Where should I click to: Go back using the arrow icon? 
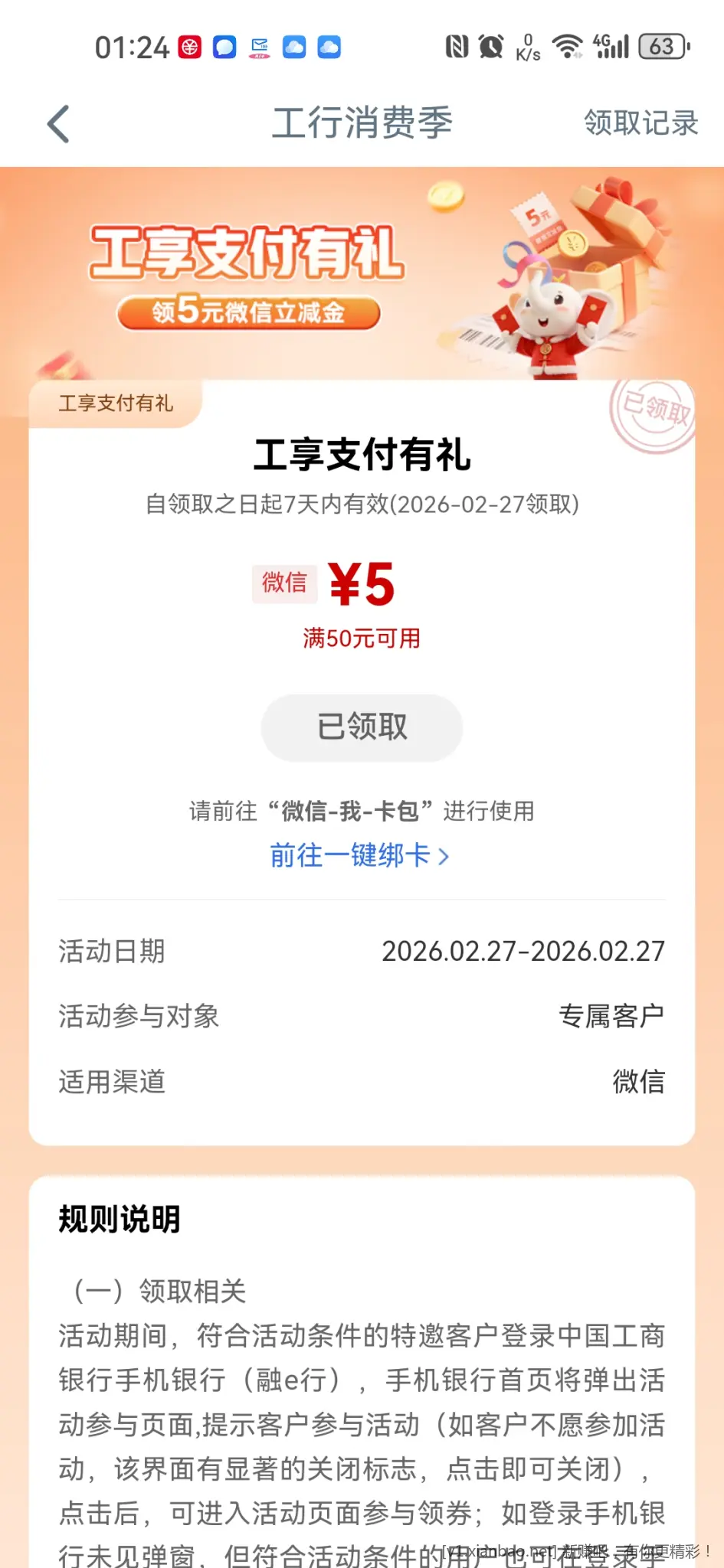tap(59, 124)
